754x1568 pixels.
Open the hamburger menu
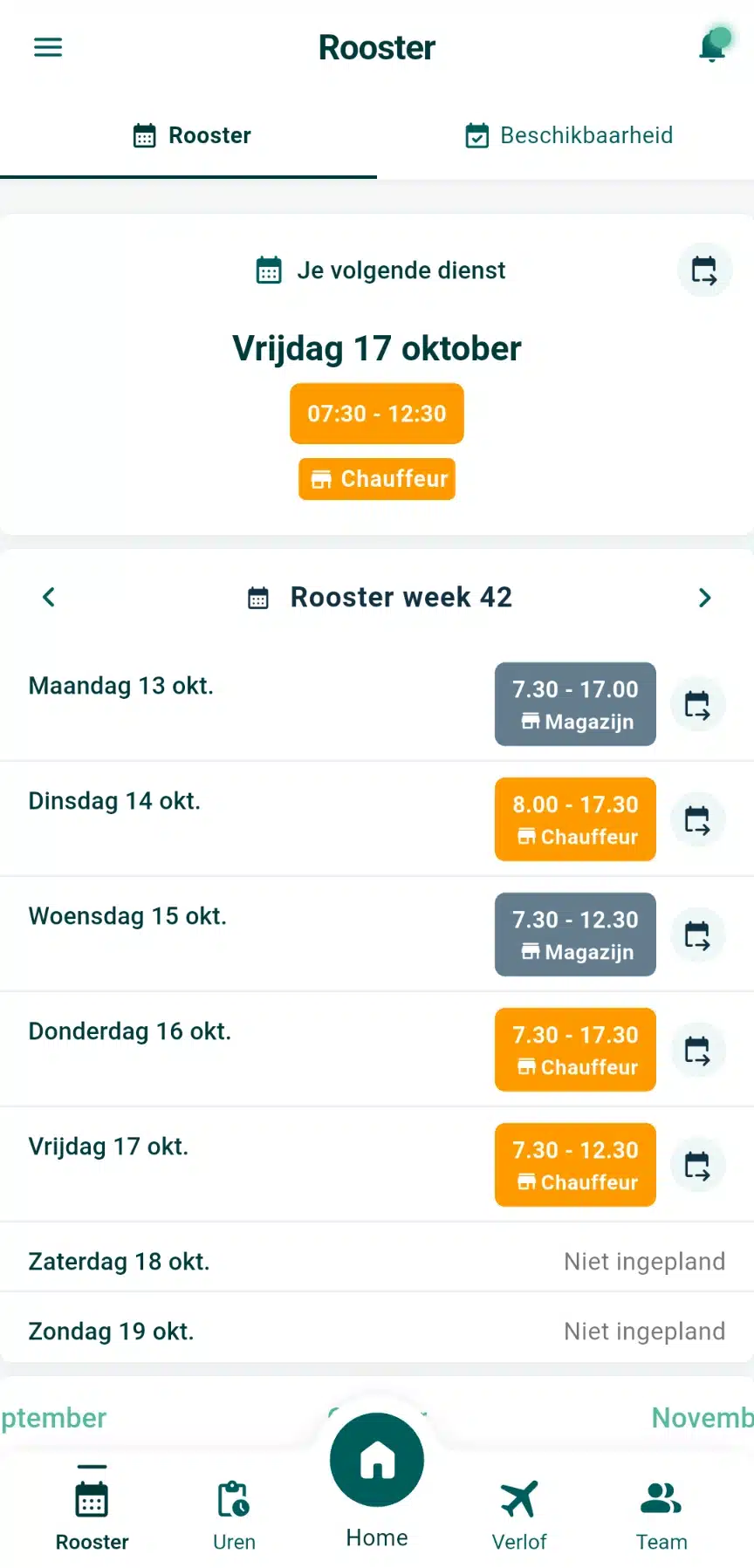48,47
